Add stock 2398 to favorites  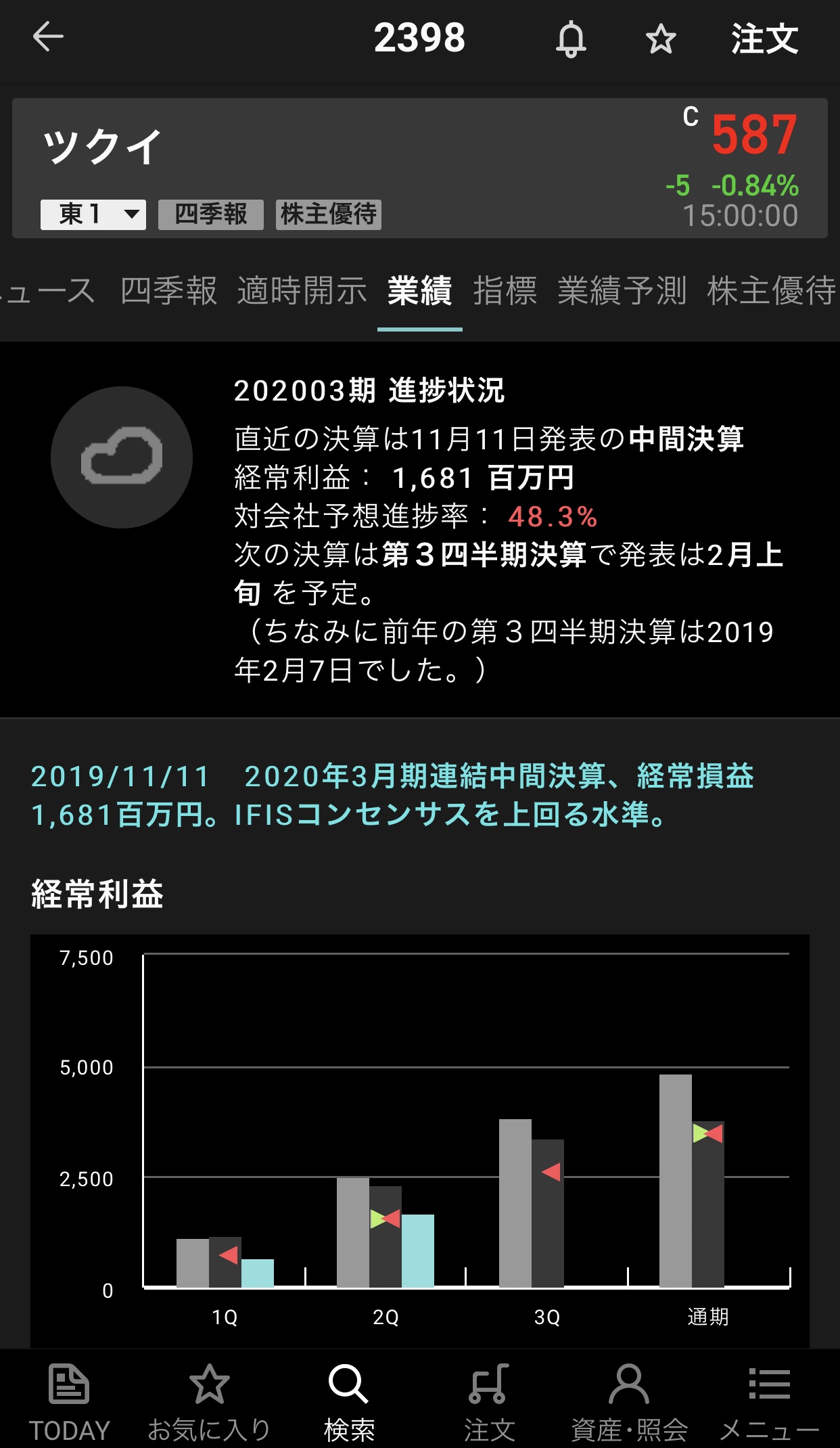[661, 39]
